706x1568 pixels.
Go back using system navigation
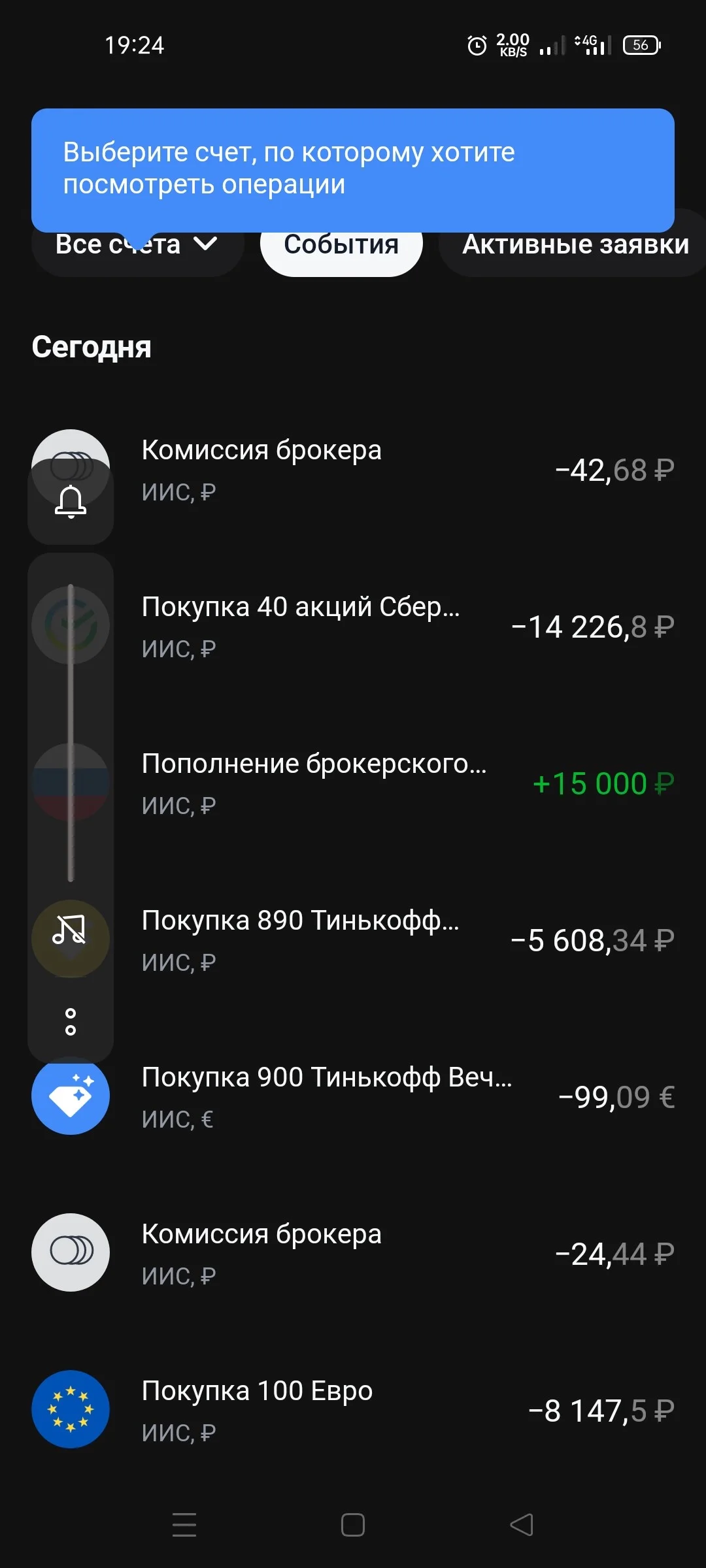[522, 1525]
